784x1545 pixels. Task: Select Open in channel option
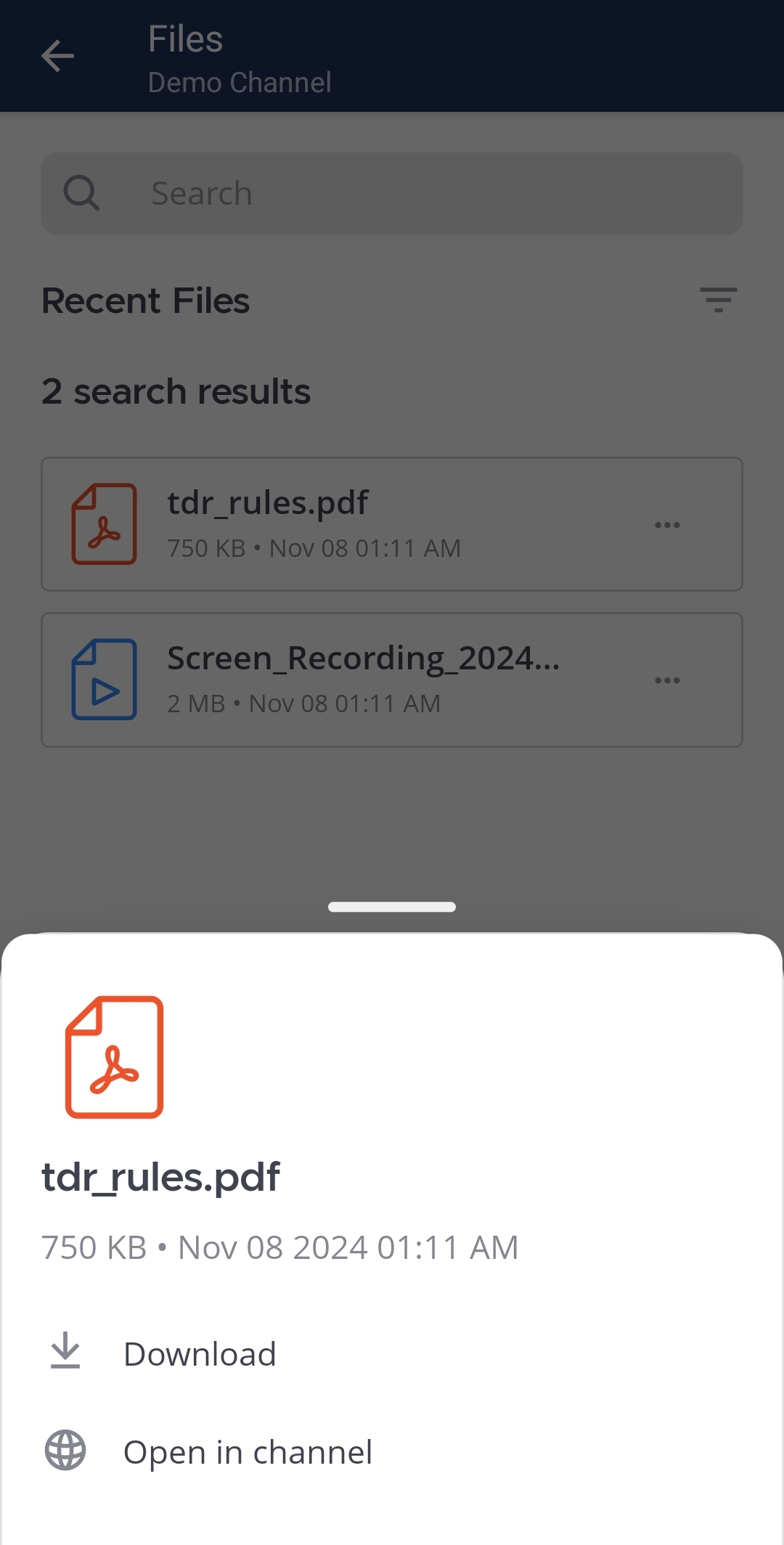click(247, 1452)
